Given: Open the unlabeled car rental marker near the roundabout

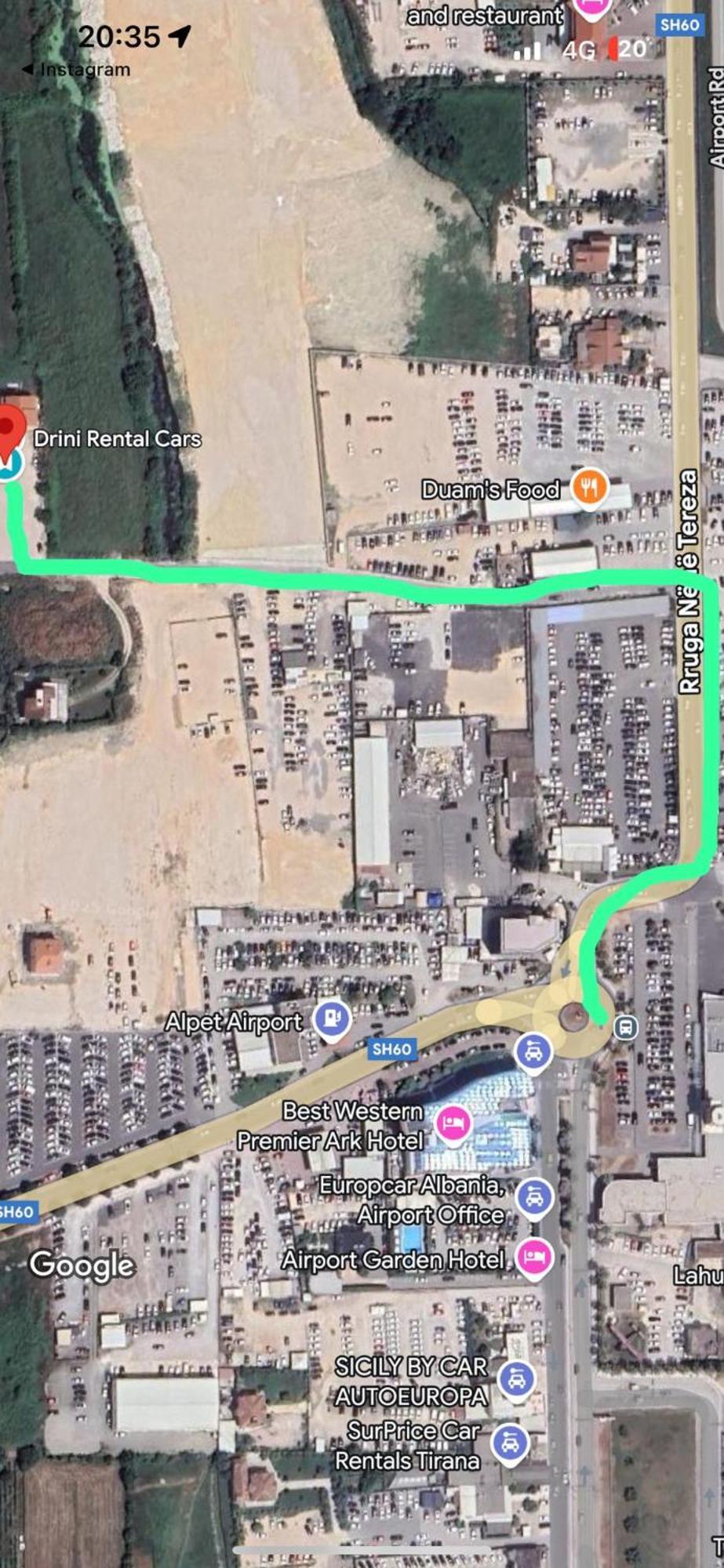Looking at the screenshot, I should coord(533,1050).
